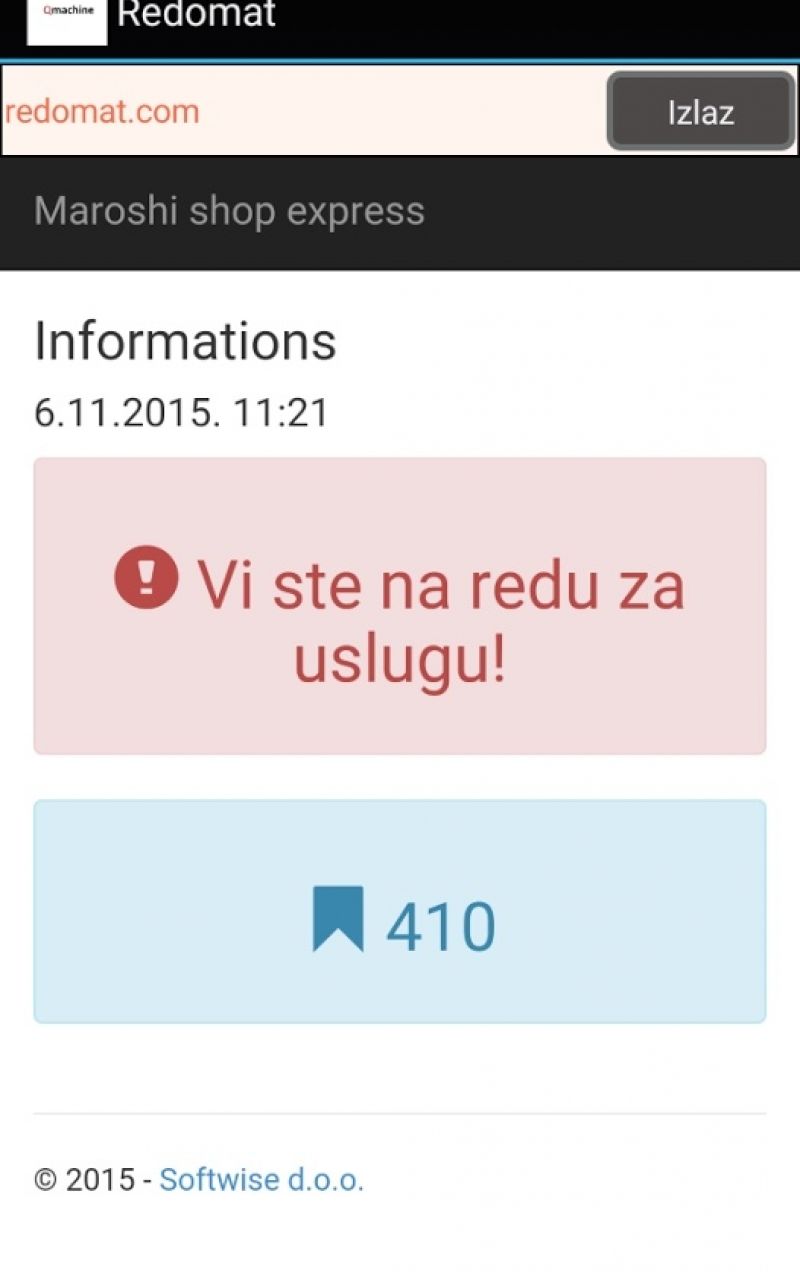Image resolution: width=800 pixels, height=1280 pixels.
Task: Open the Maroshi shop express header link
Action: tap(229, 212)
